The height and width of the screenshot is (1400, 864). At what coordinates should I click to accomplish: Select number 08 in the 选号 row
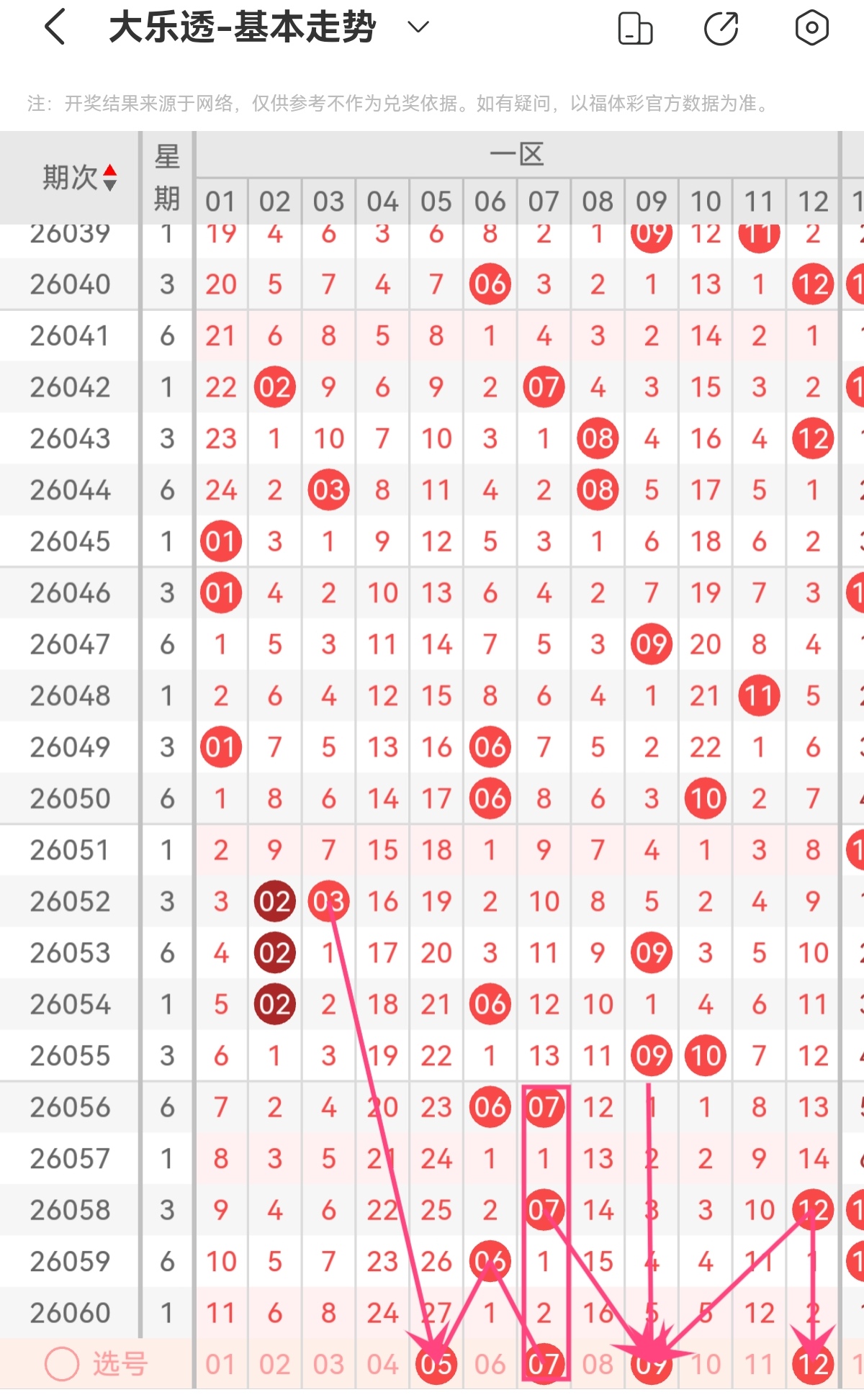coord(598,1364)
